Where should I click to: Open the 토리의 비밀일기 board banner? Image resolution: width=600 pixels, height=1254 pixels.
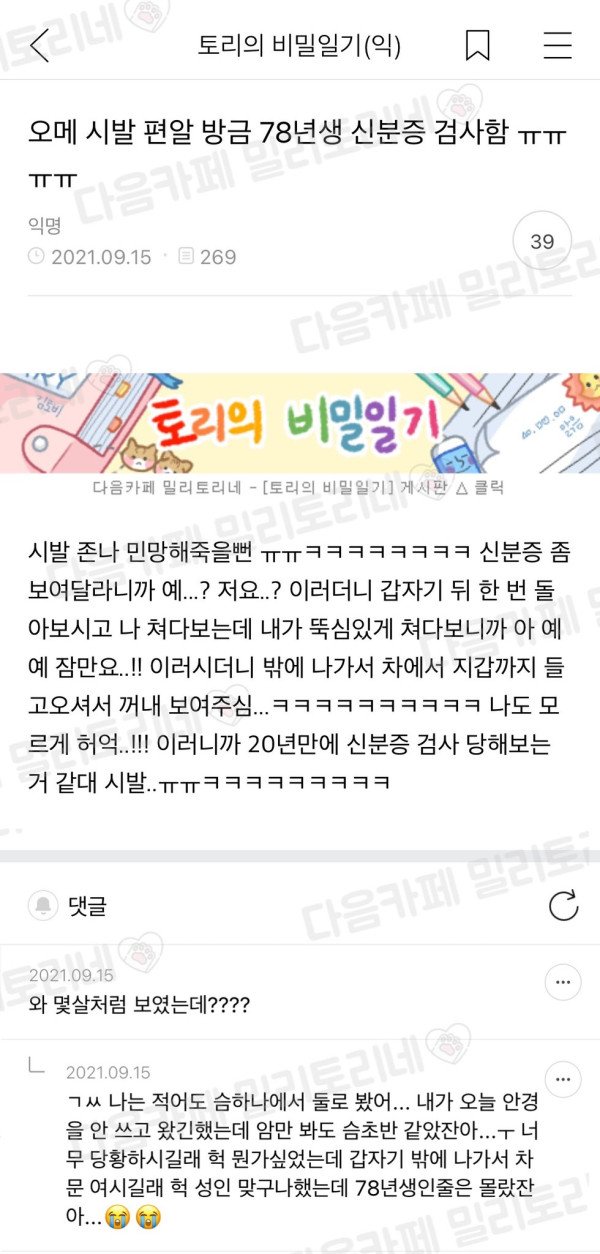click(300, 424)
